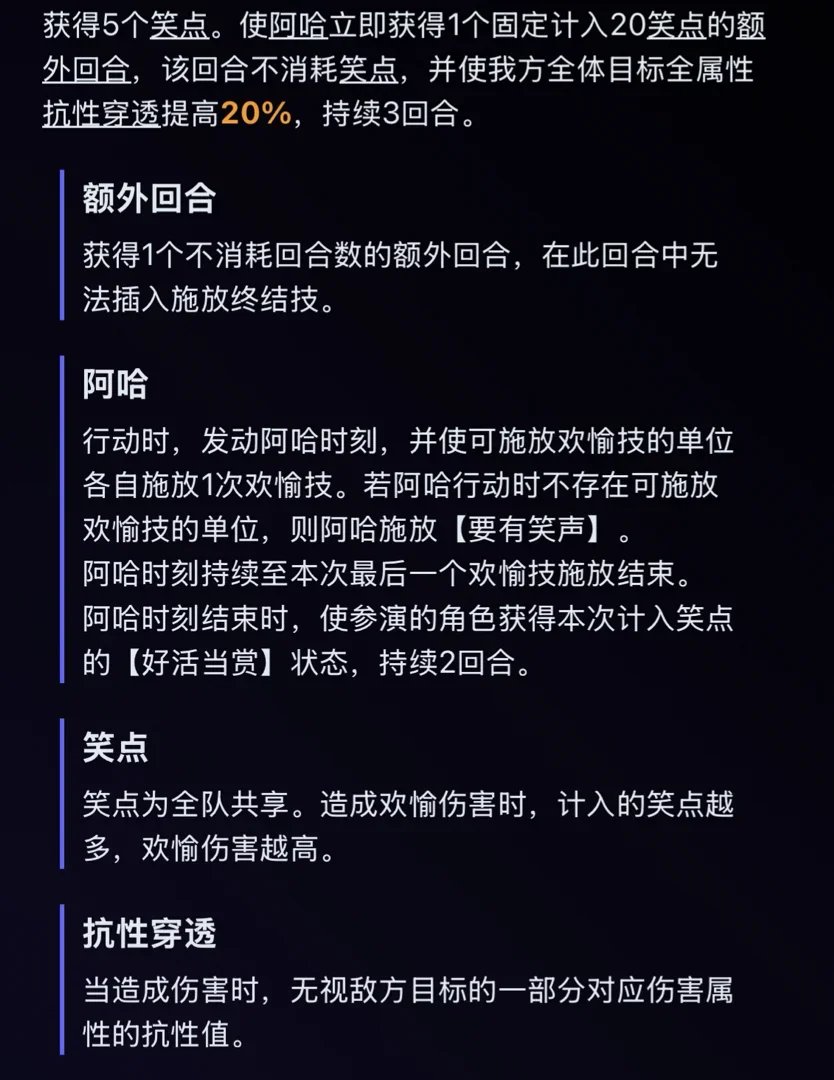Tap the underlined 笑点 after 不消耗
This screenshot has width=834, height=1080.
(368, 70)
